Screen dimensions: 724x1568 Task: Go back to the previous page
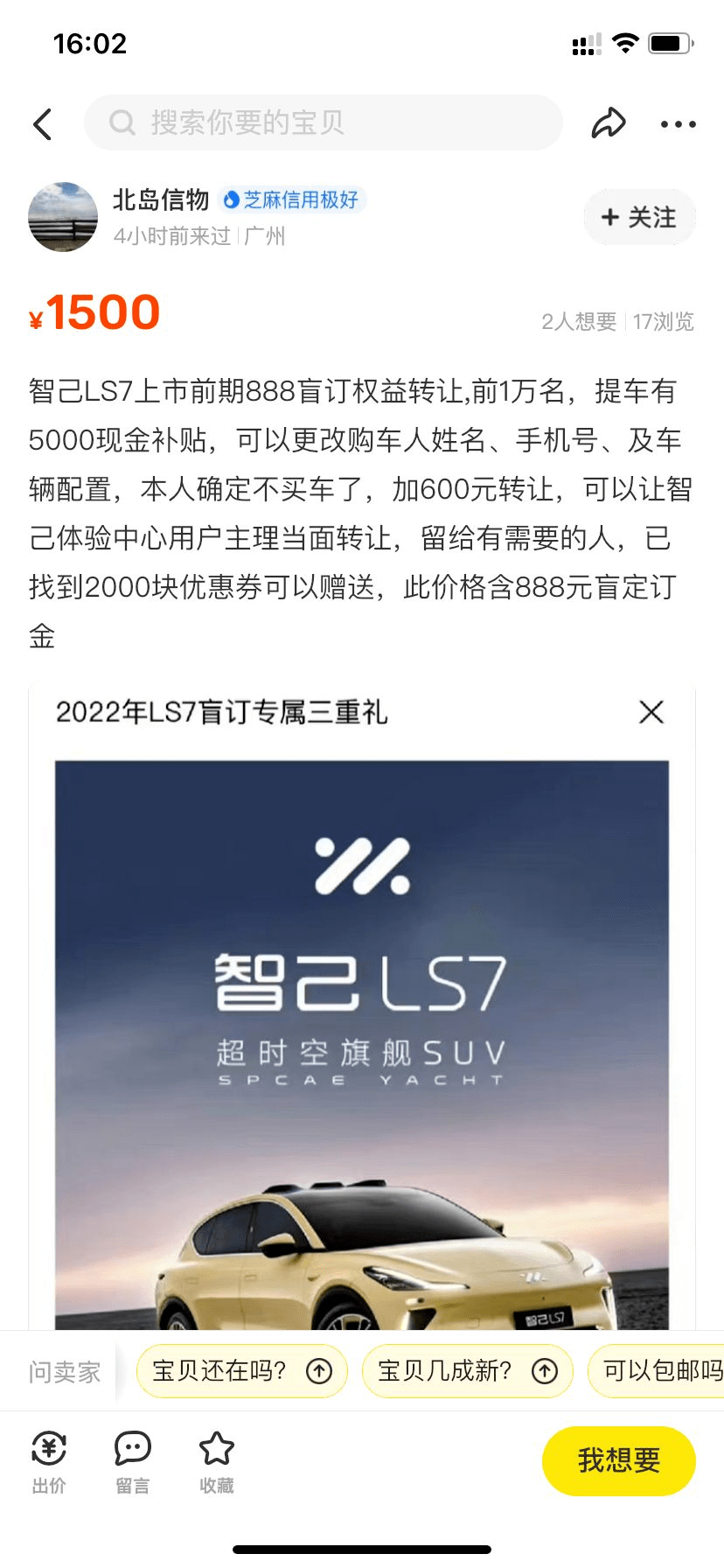coord(43,124)
